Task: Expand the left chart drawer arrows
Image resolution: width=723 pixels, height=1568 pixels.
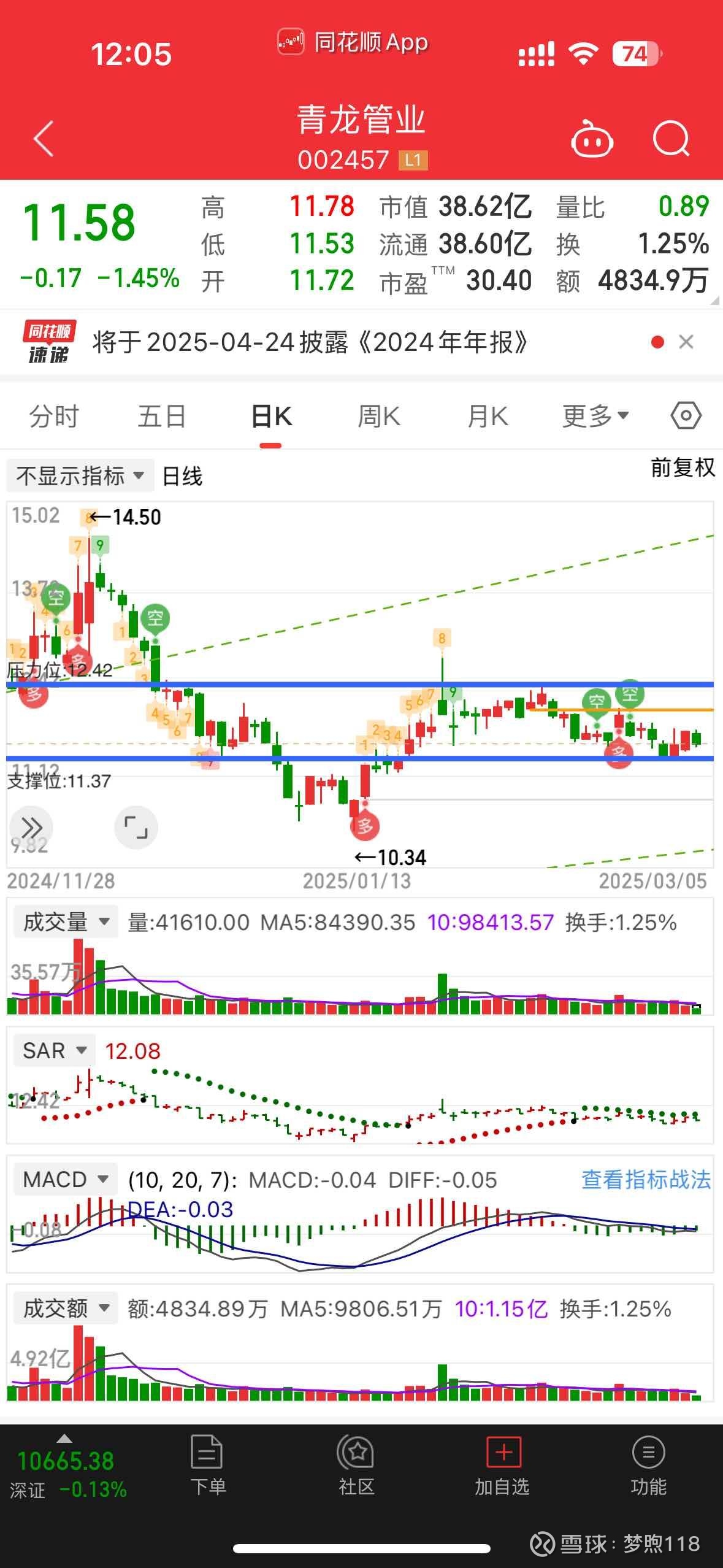Action: tap(29, 828)
